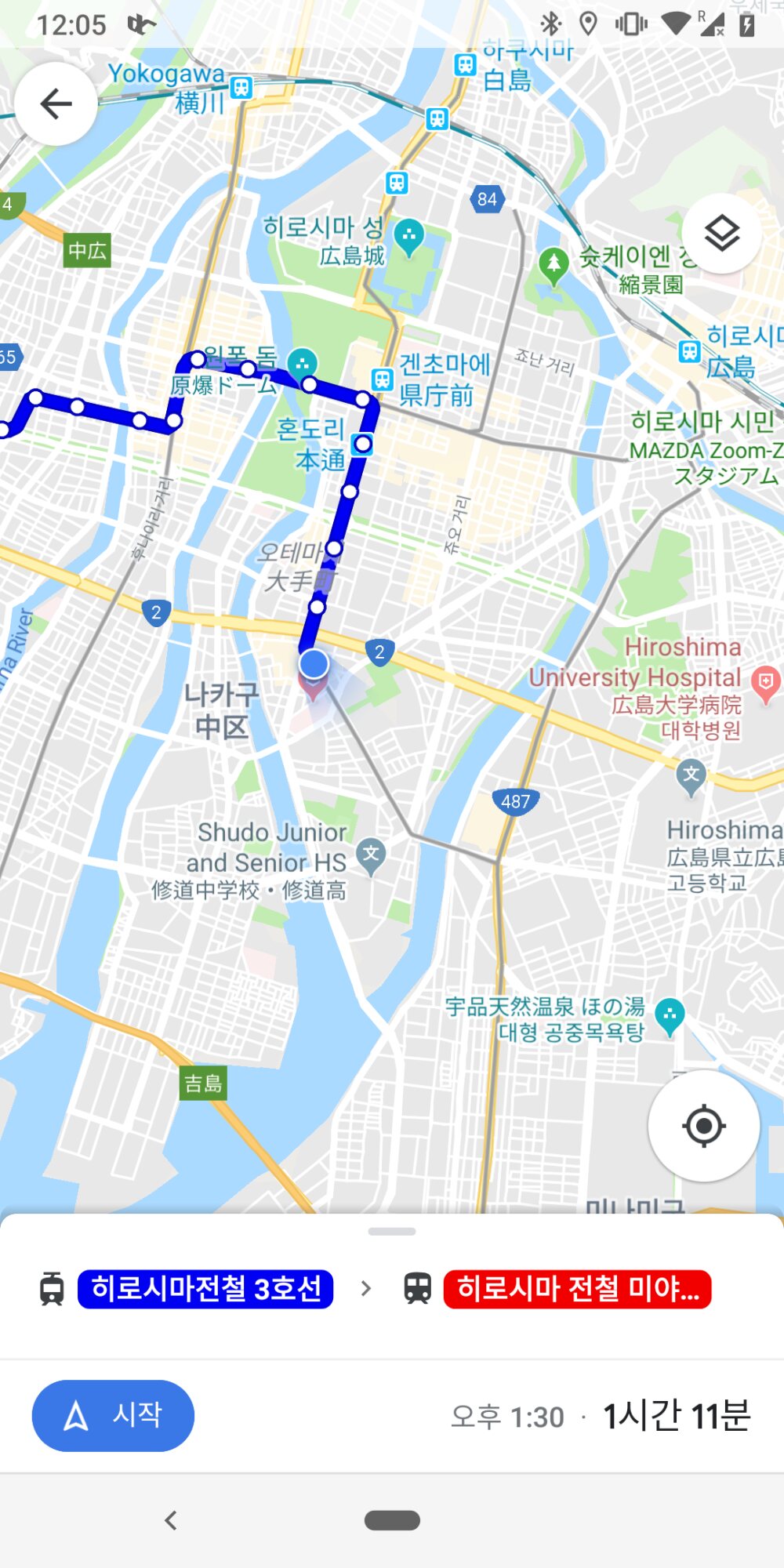Tap the system back button

[171, 1520]
